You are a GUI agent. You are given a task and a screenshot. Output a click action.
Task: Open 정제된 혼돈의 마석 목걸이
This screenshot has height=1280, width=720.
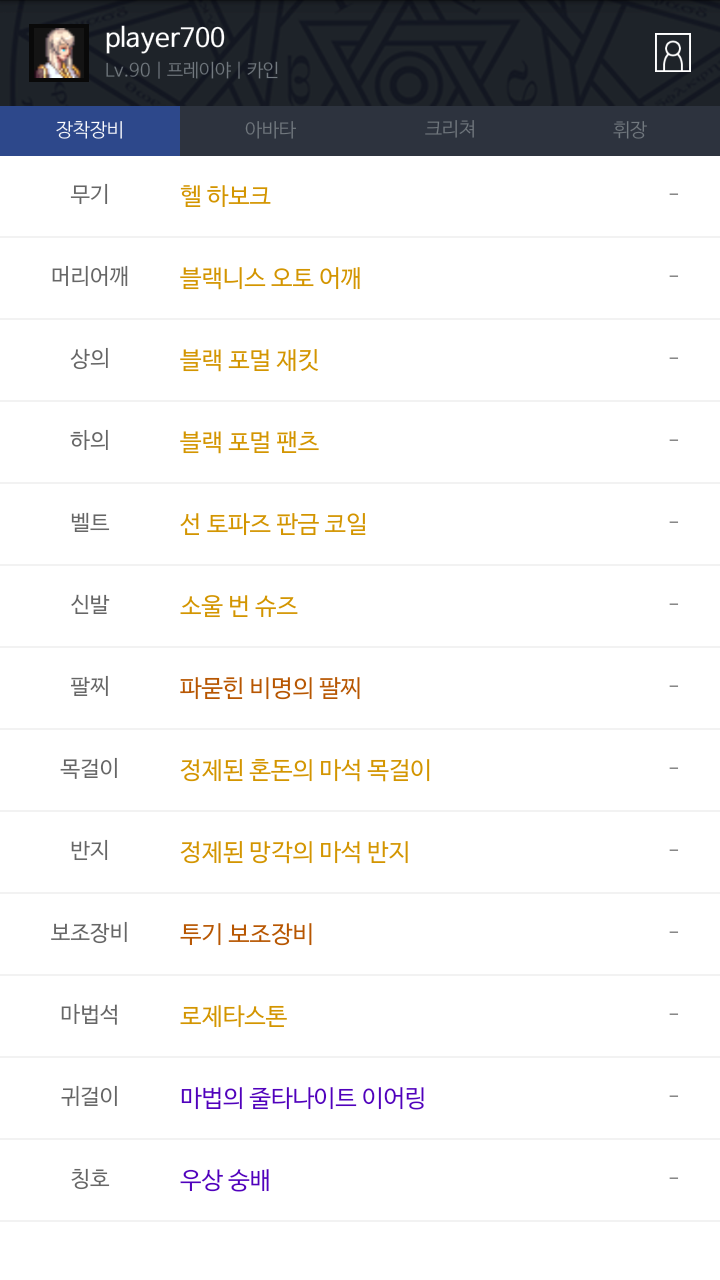tap(305, 769)
